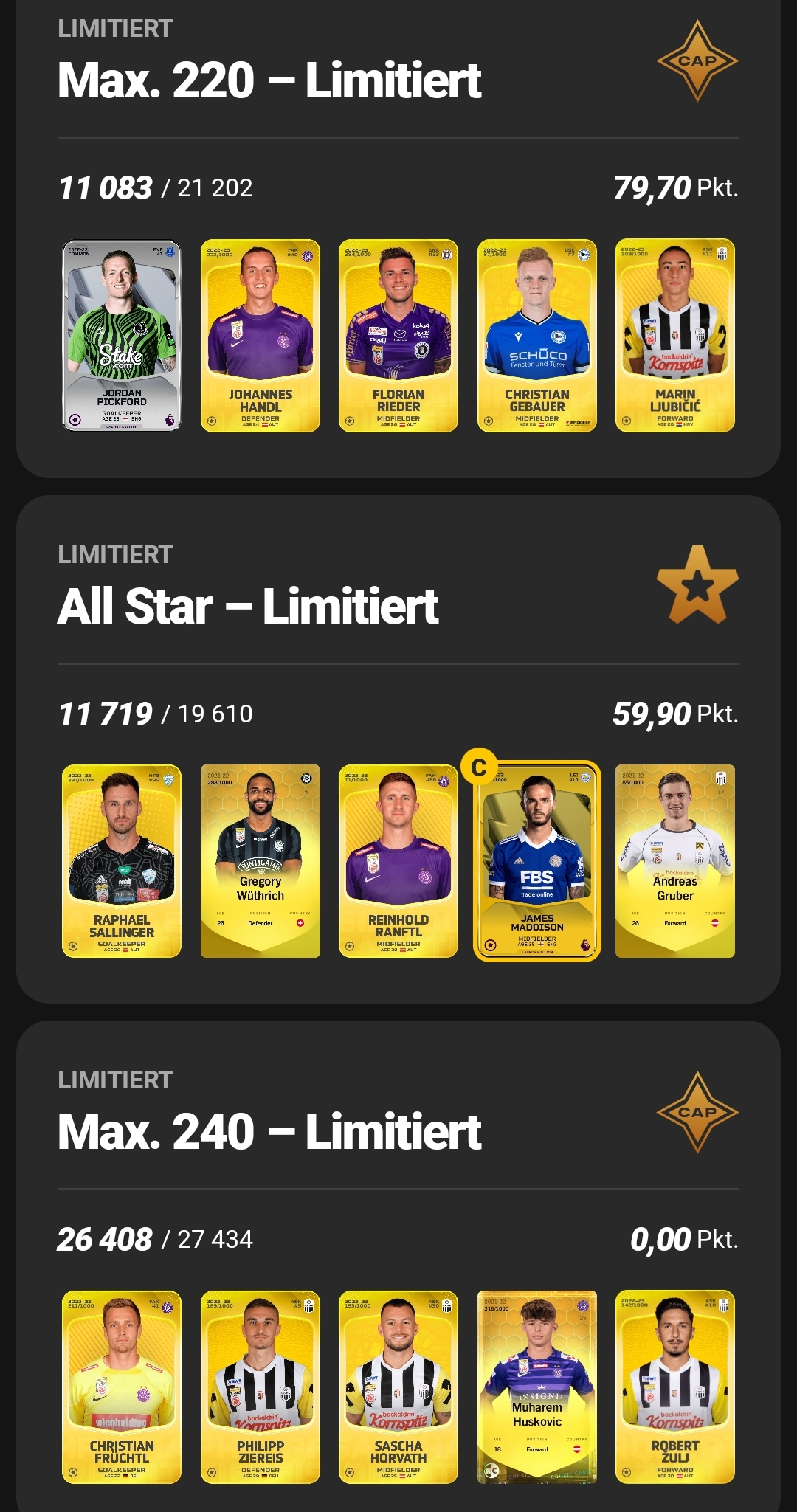Select the Sascha Horvath midfielder card
Screen dimensions: 797x1512
point(398,1387)
